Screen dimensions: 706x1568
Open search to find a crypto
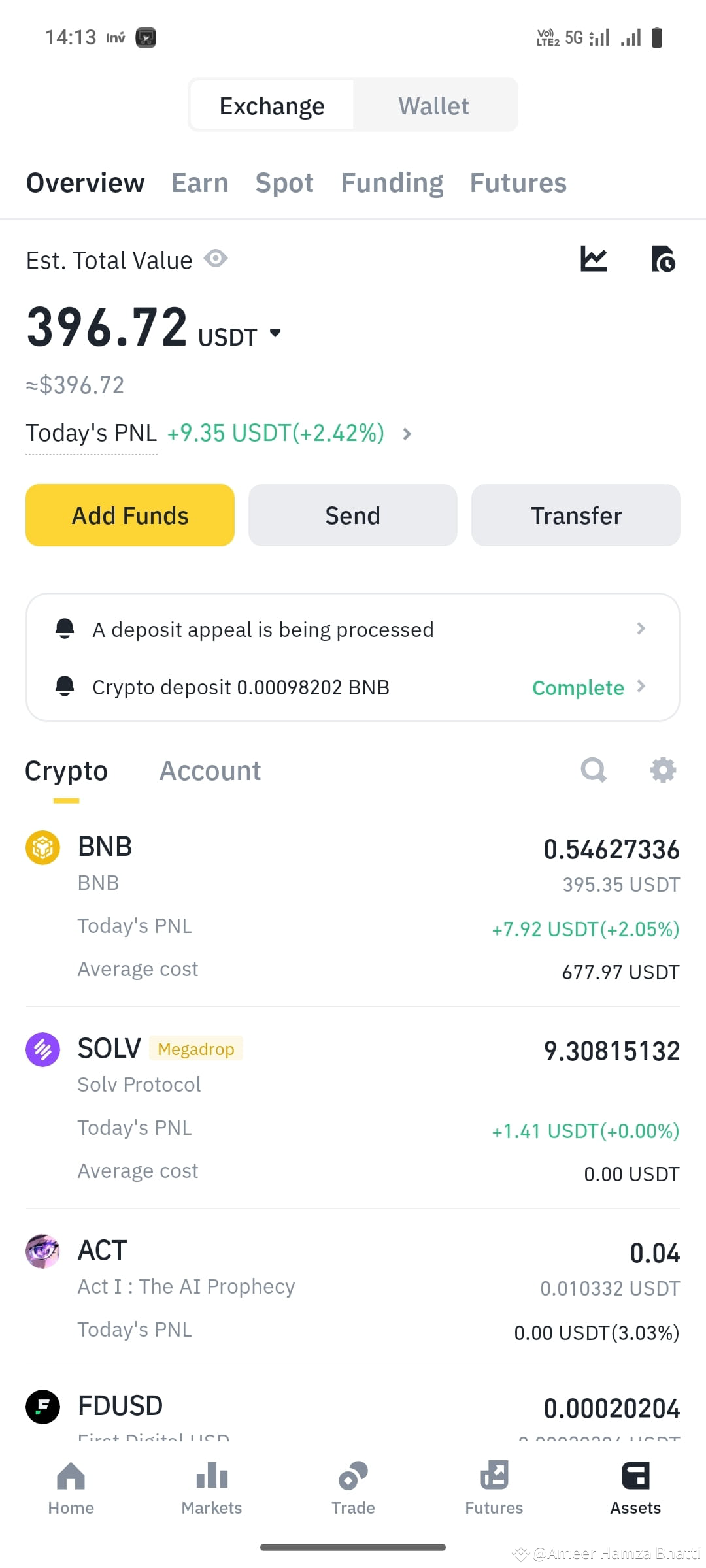click(593, 770)
